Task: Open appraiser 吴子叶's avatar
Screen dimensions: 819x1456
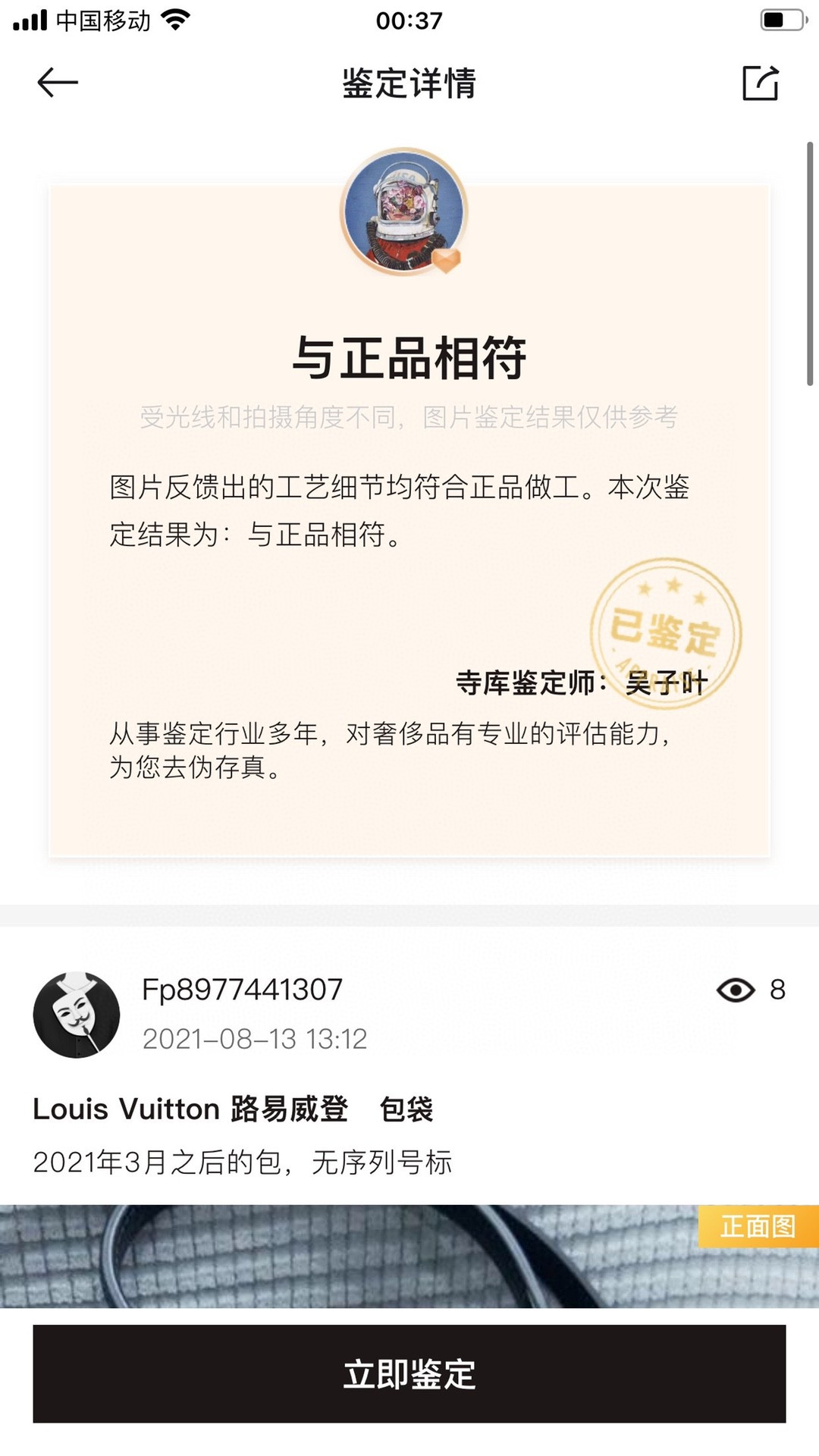Action: click(x=403, y=212)
